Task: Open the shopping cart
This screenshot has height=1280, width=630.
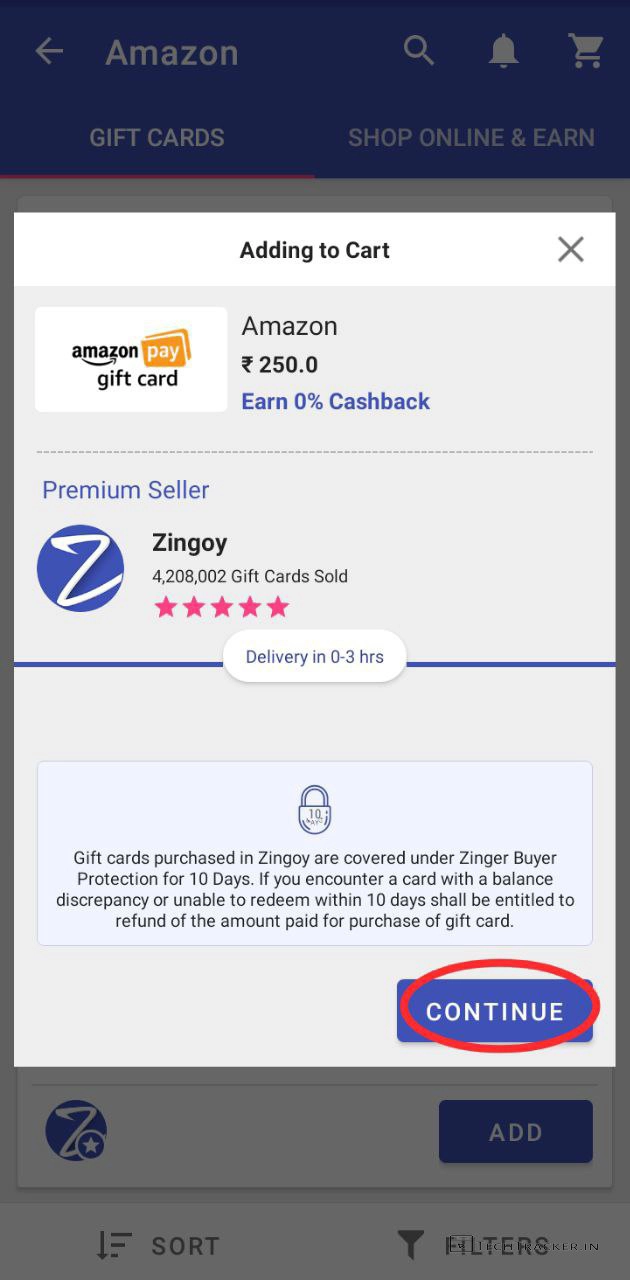Action: click(587, 51)
